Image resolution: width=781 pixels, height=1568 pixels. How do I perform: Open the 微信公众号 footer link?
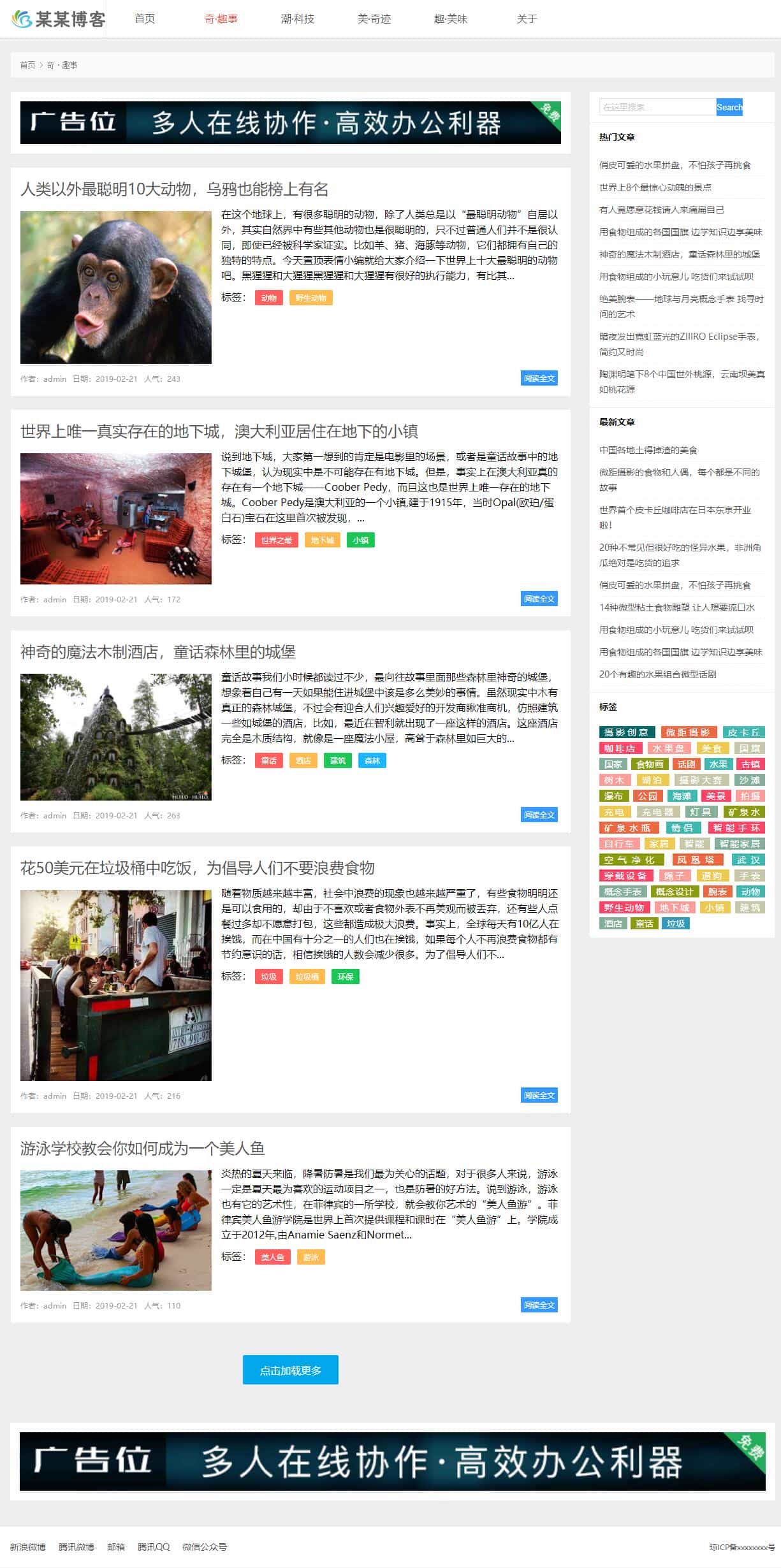[204, 1547]
